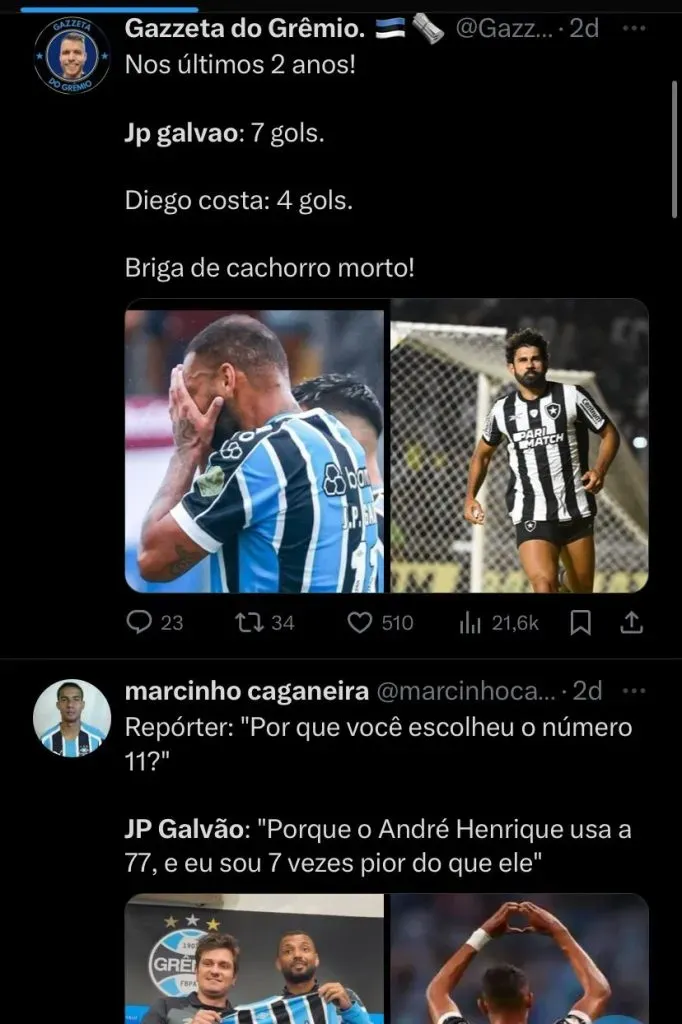This screenshot has width=682, height=1024.
Task: Like the Gazzeta do Grêmio post
Action: (x=360, y=623)
